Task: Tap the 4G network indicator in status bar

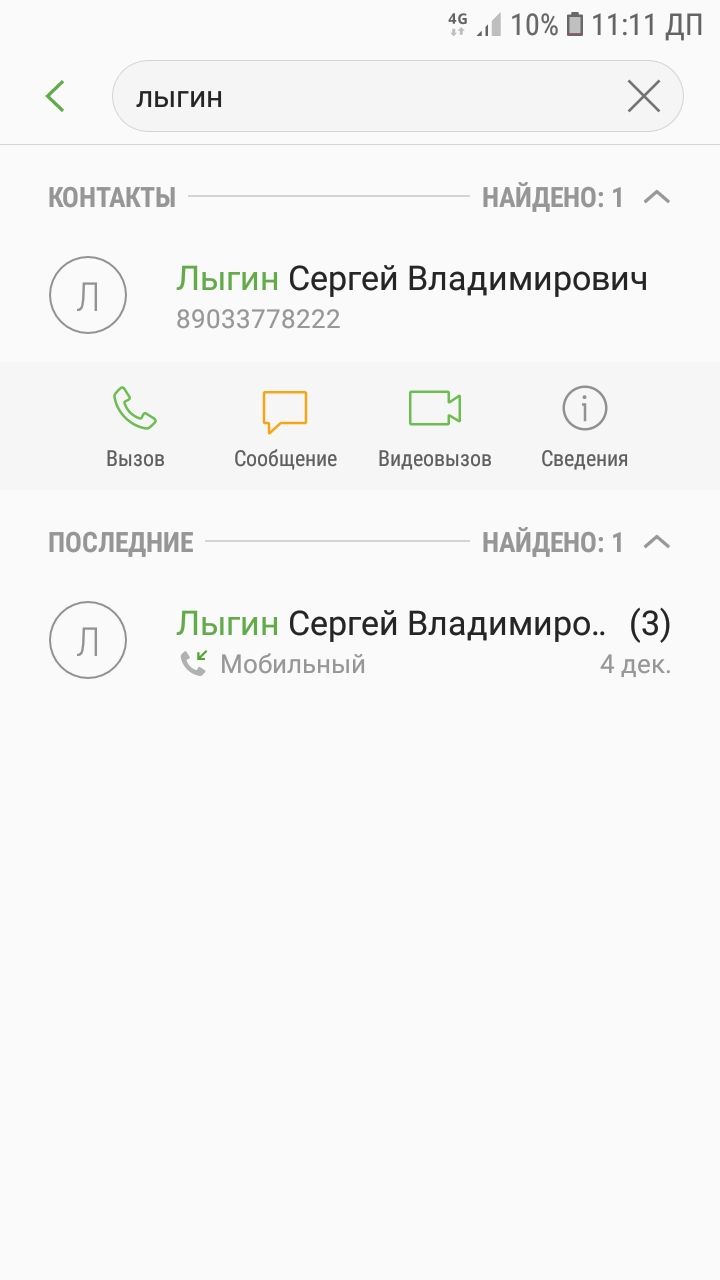Action: (455, 22)
